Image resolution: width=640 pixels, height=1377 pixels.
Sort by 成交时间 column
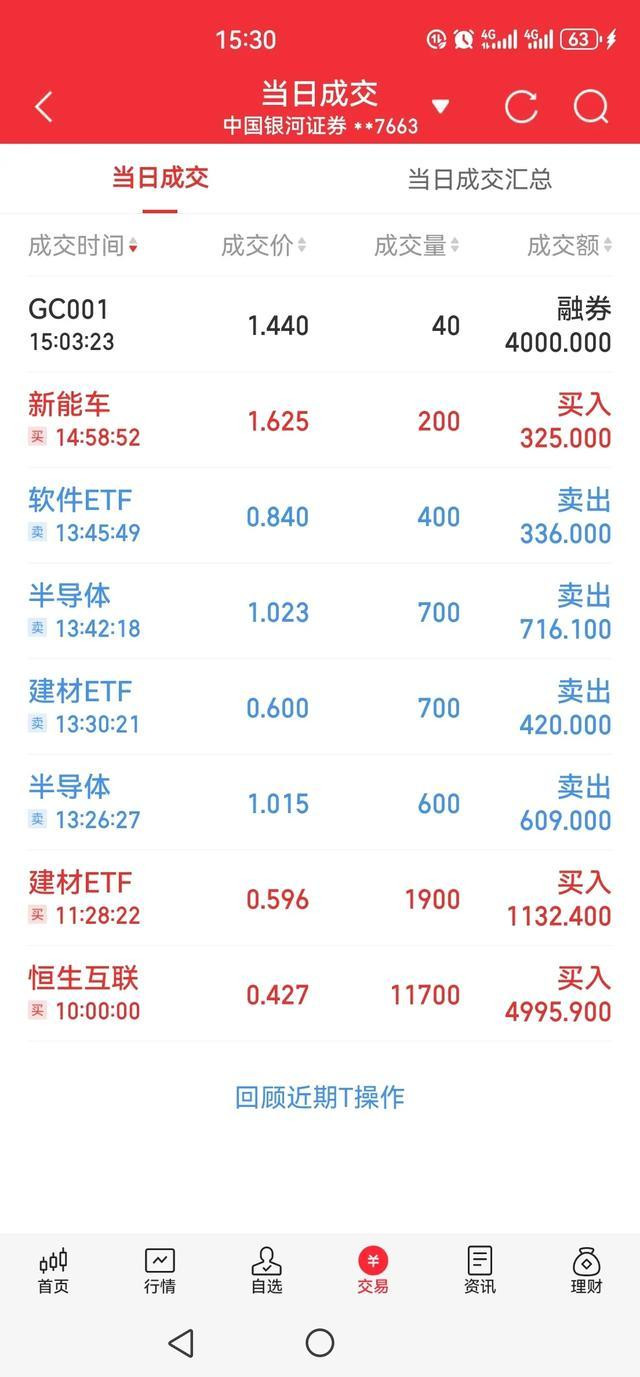[83, 245]
